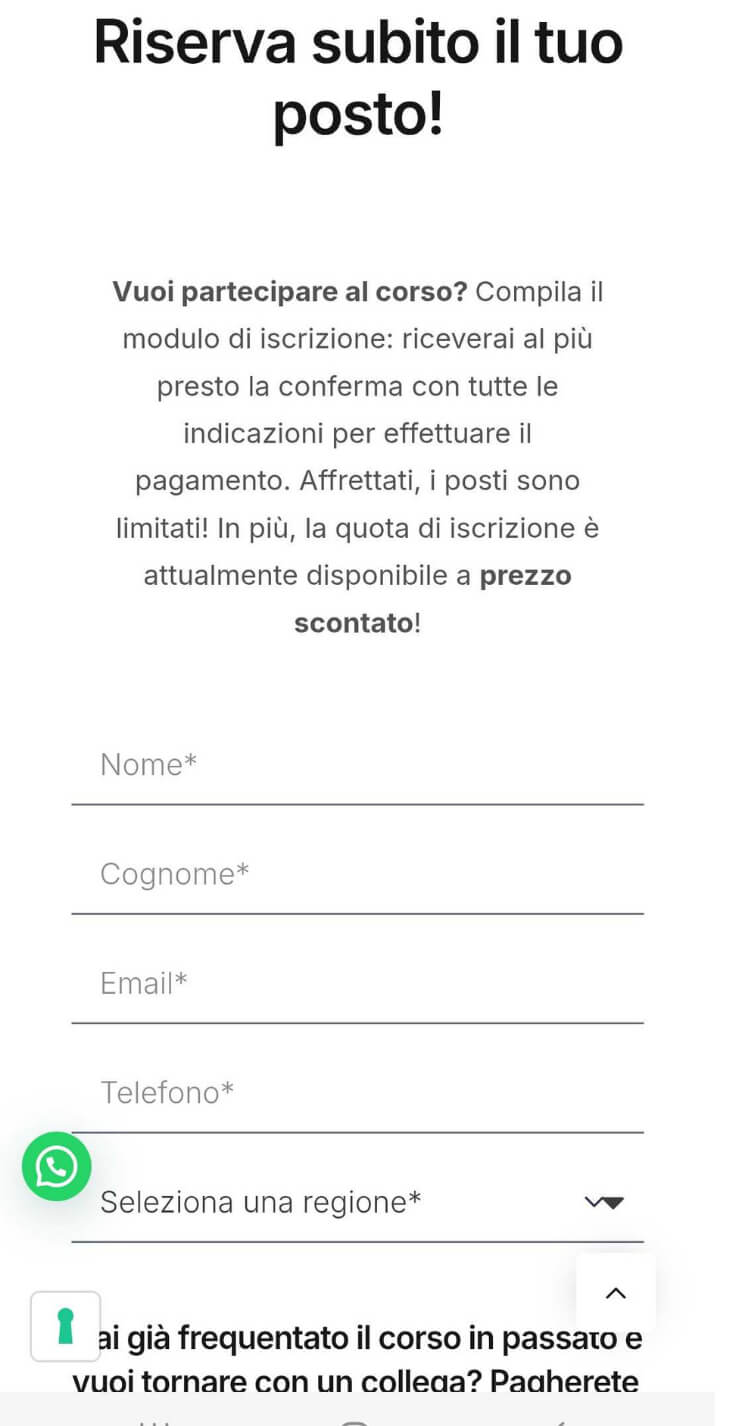The image size is (736, 1426).
Task: Select the Email field
Action: (x=357, y=984)
